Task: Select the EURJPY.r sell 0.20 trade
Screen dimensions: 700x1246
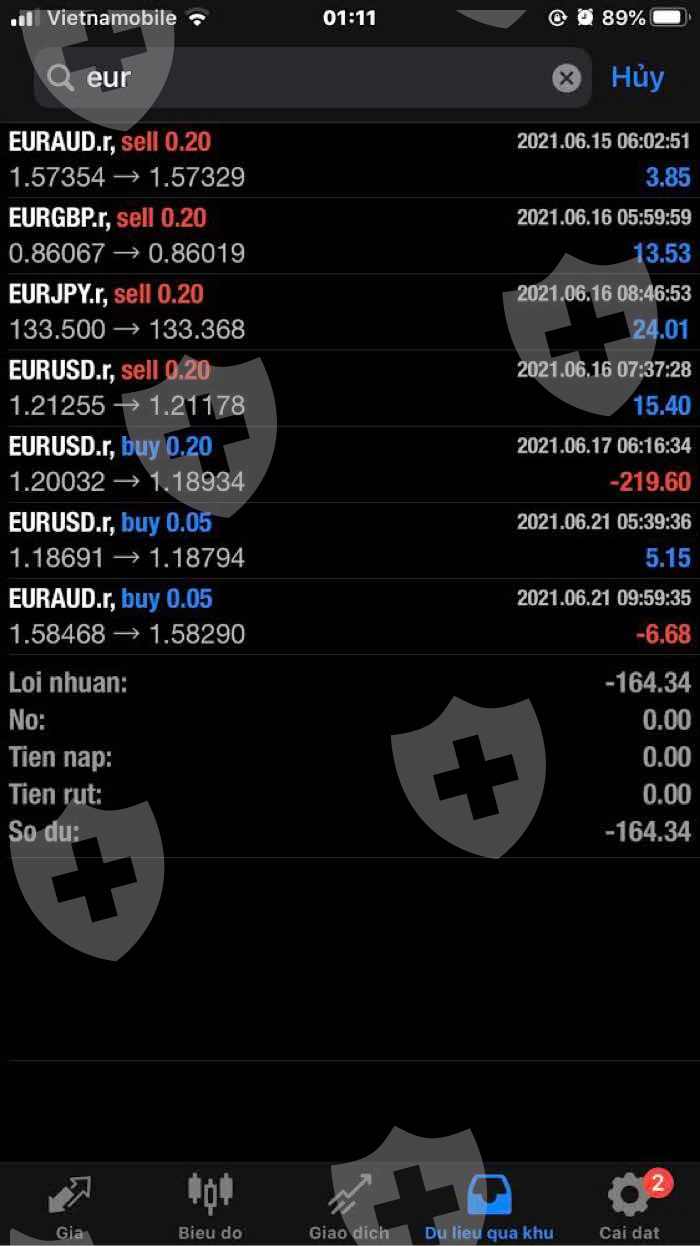Action: point(350,312)
